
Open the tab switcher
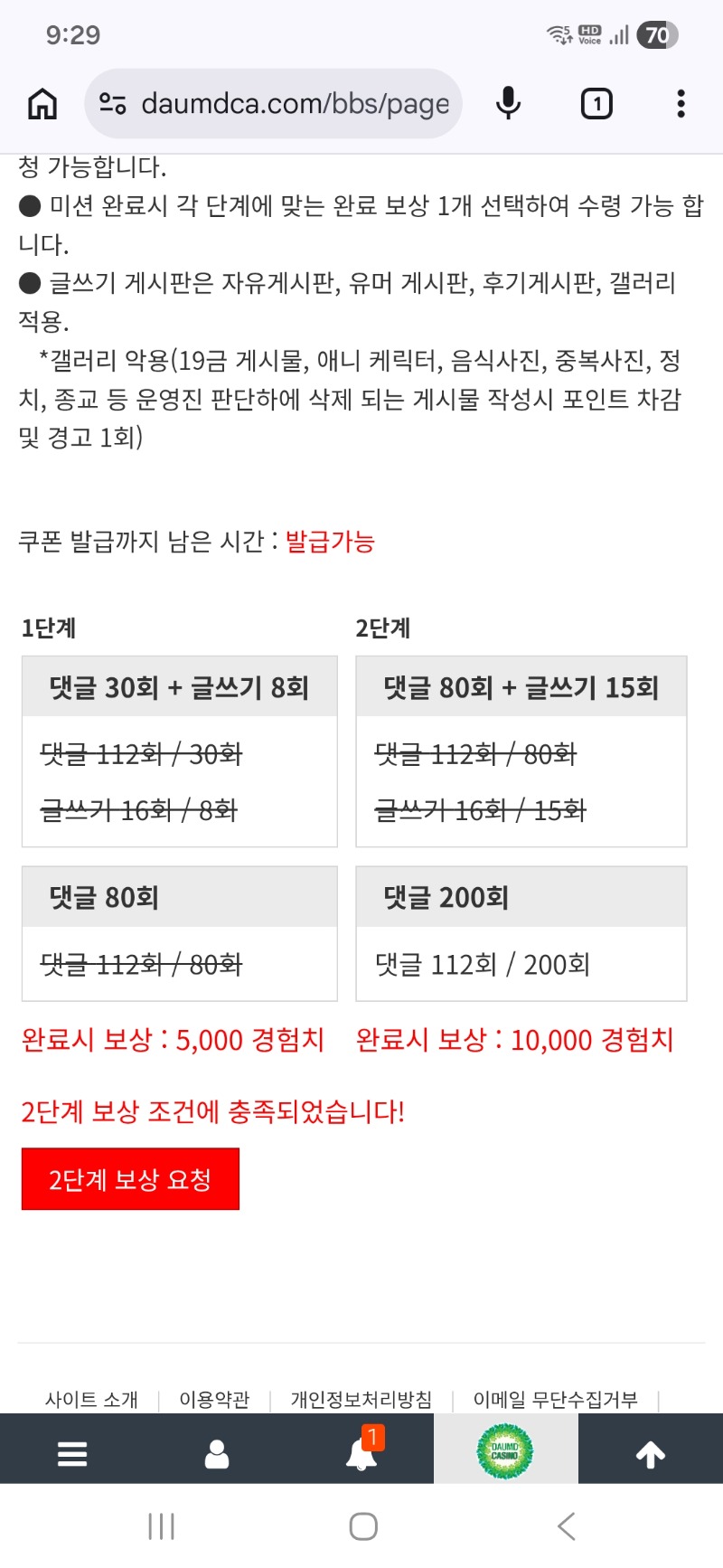(596, 104)
